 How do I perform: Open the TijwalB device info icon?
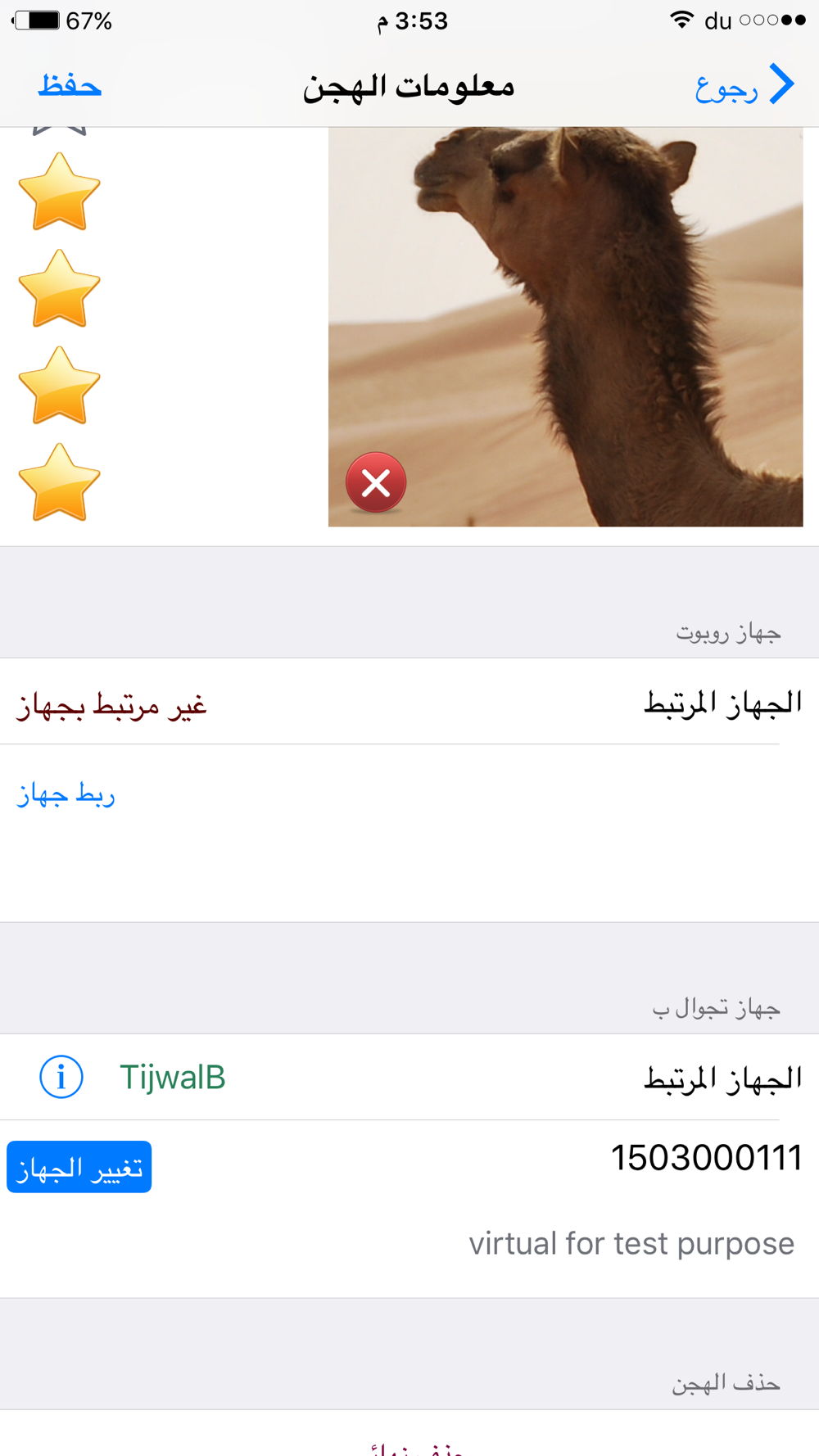click(61, 1077)
